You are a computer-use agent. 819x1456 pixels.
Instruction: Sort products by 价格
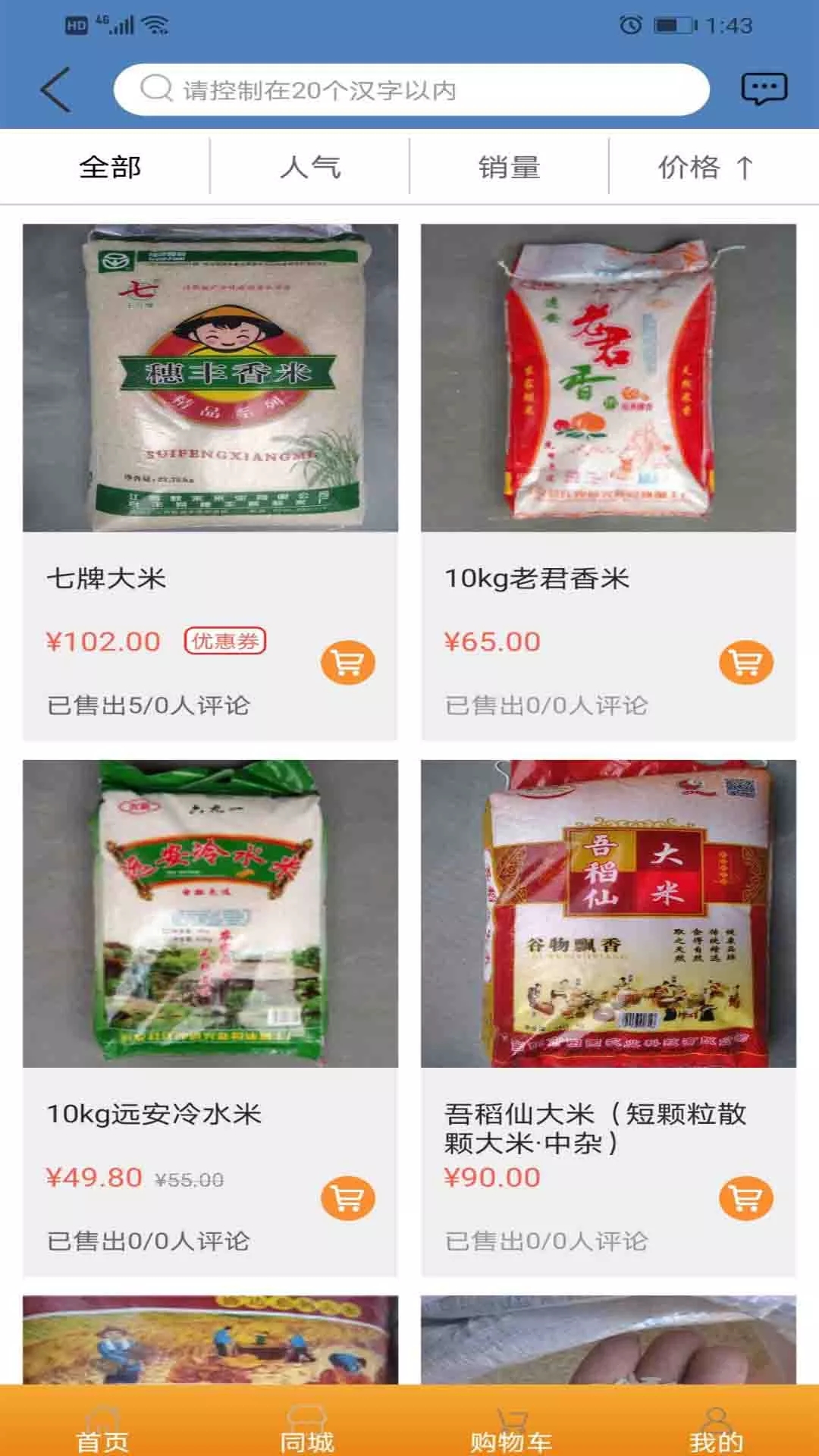pos(704,167)
